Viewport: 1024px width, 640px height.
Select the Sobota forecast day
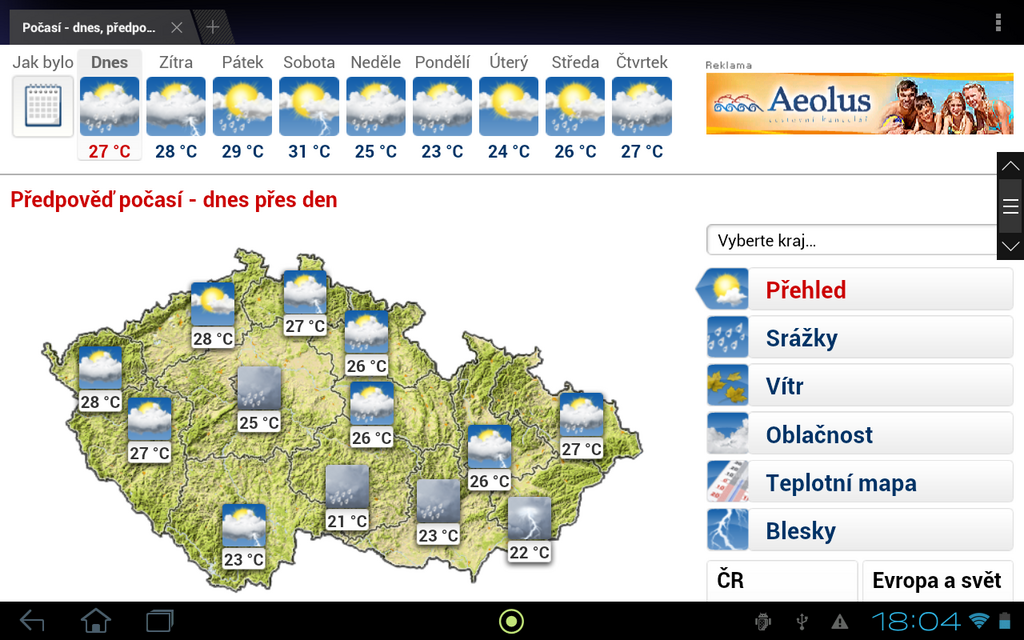[309, 105]
